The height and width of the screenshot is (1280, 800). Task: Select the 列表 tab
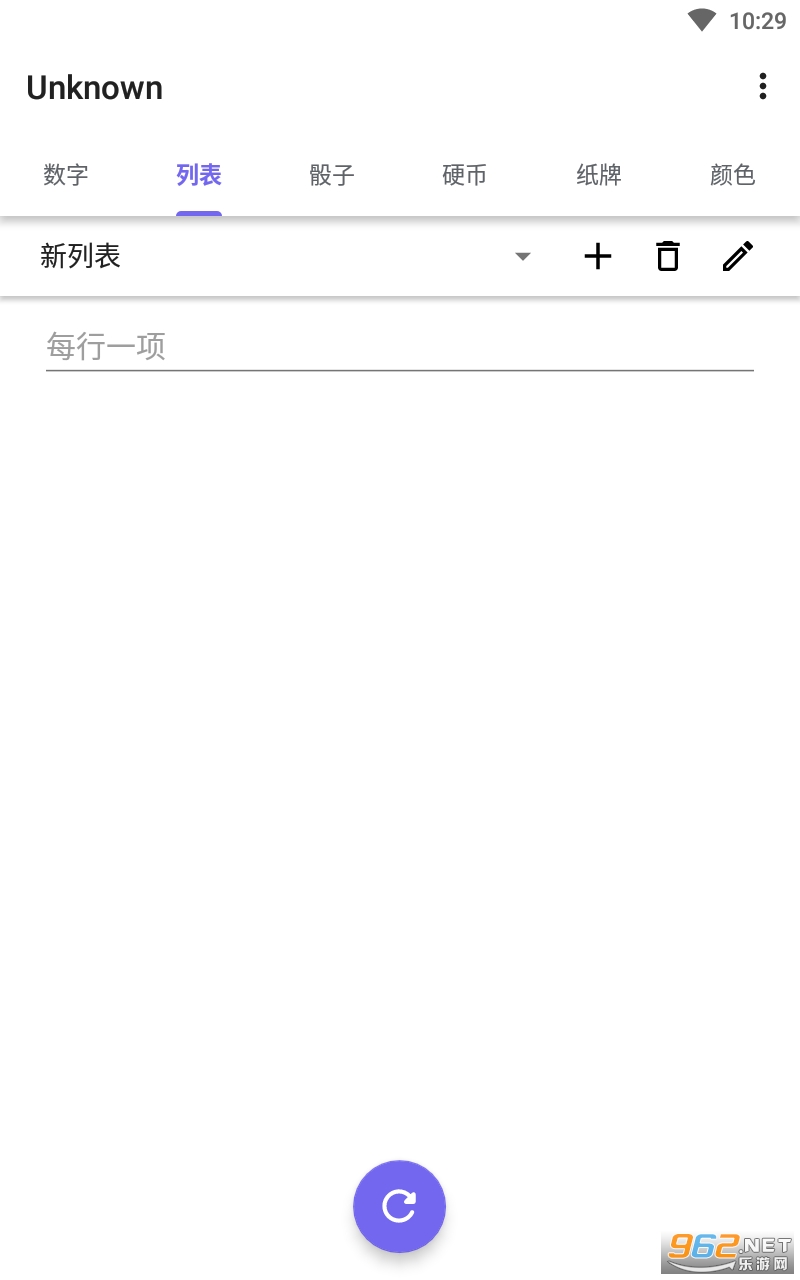tap(199, 175)
